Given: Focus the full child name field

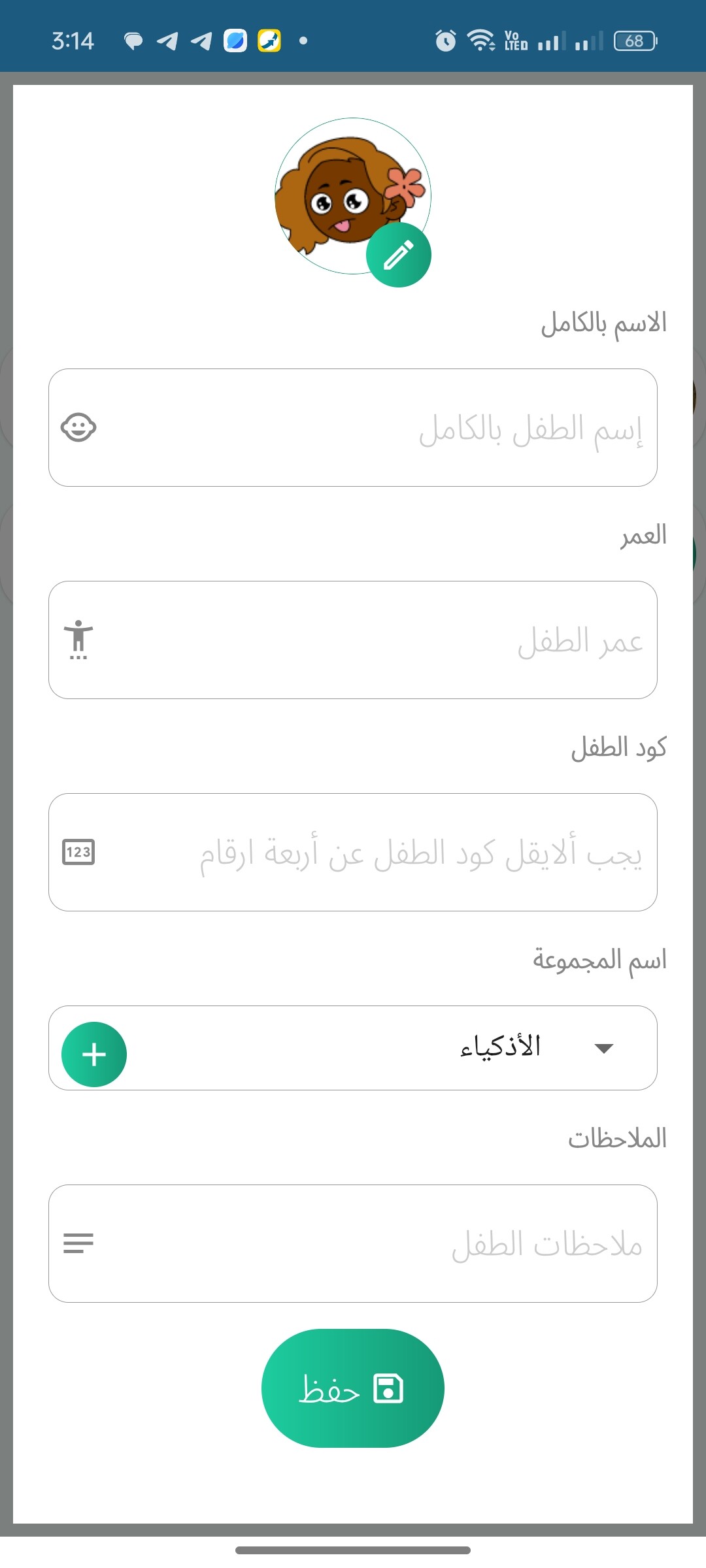Looking at the screenshot, I should pyautogui.click(x=353, y=427).
